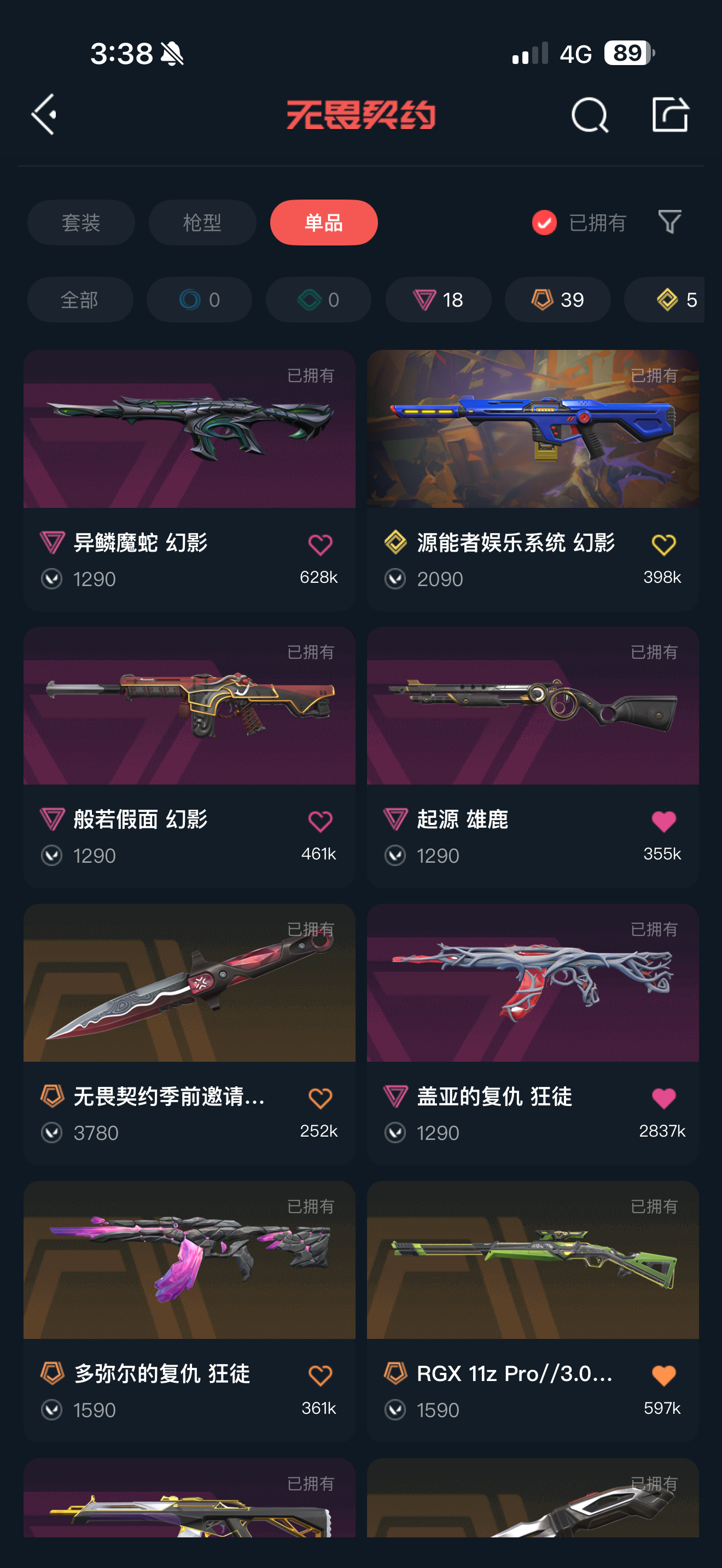This screenshot has height=1568, width=722.
Task: Filter by the orange tier chip showing 39
Action: [557, 300]
